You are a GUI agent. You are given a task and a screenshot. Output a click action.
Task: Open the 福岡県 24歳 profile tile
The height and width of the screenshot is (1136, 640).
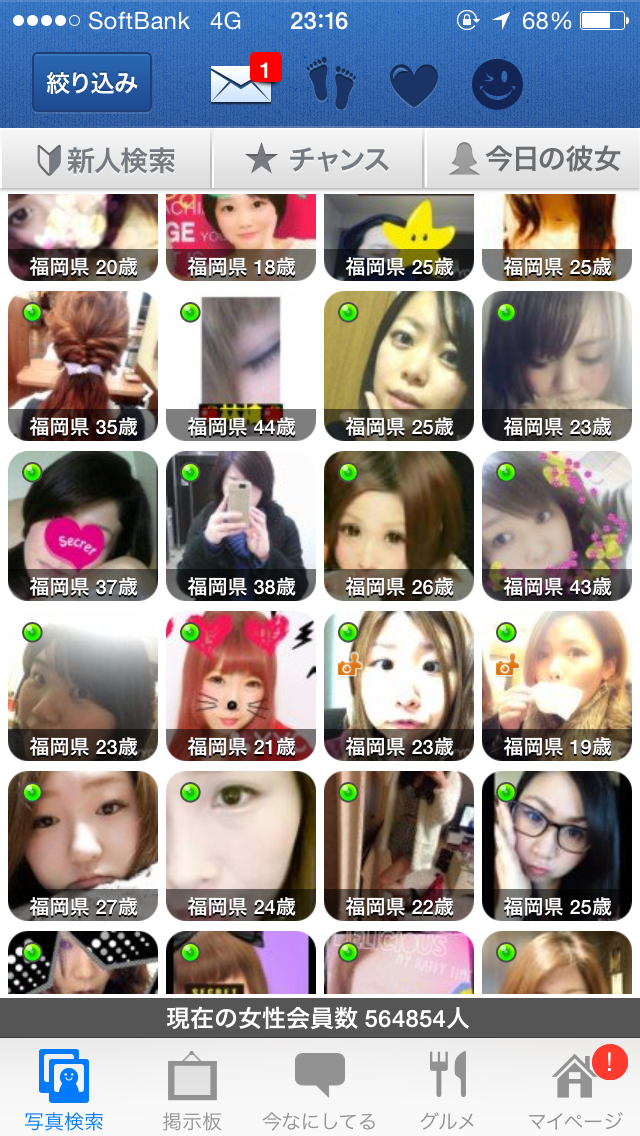[241, 846]
